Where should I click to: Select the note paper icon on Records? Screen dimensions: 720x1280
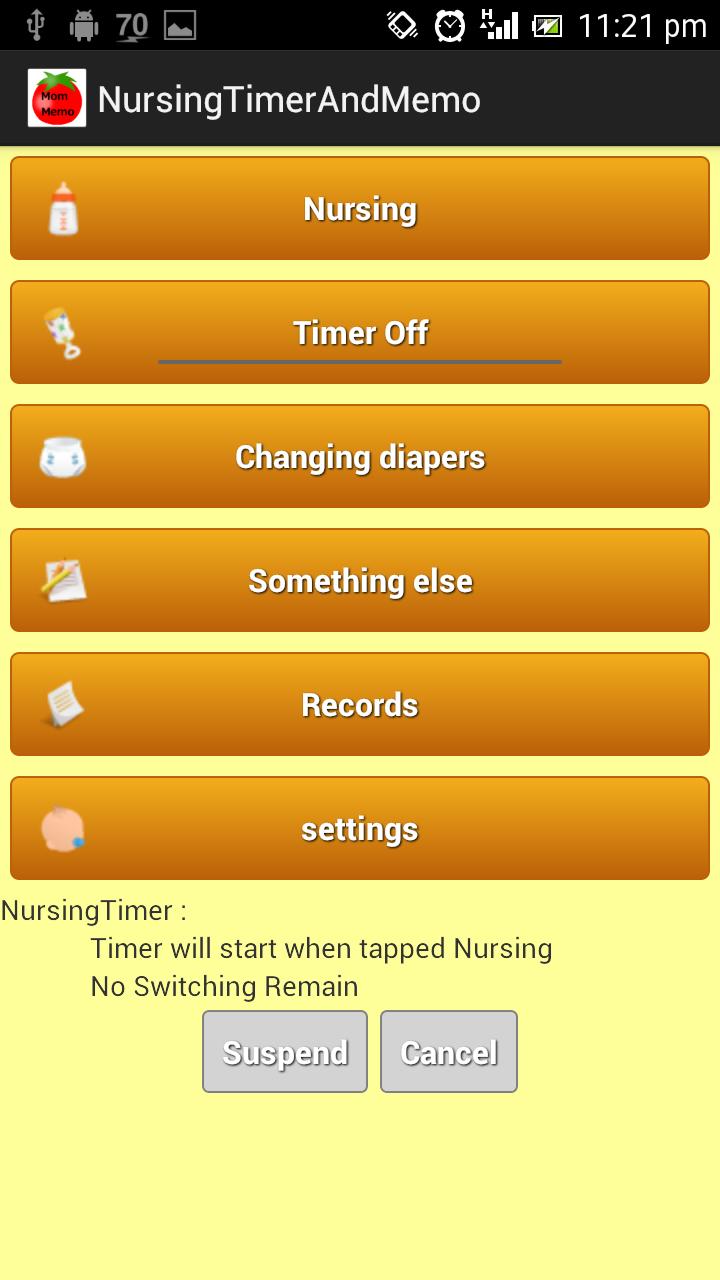coord(62,703)
